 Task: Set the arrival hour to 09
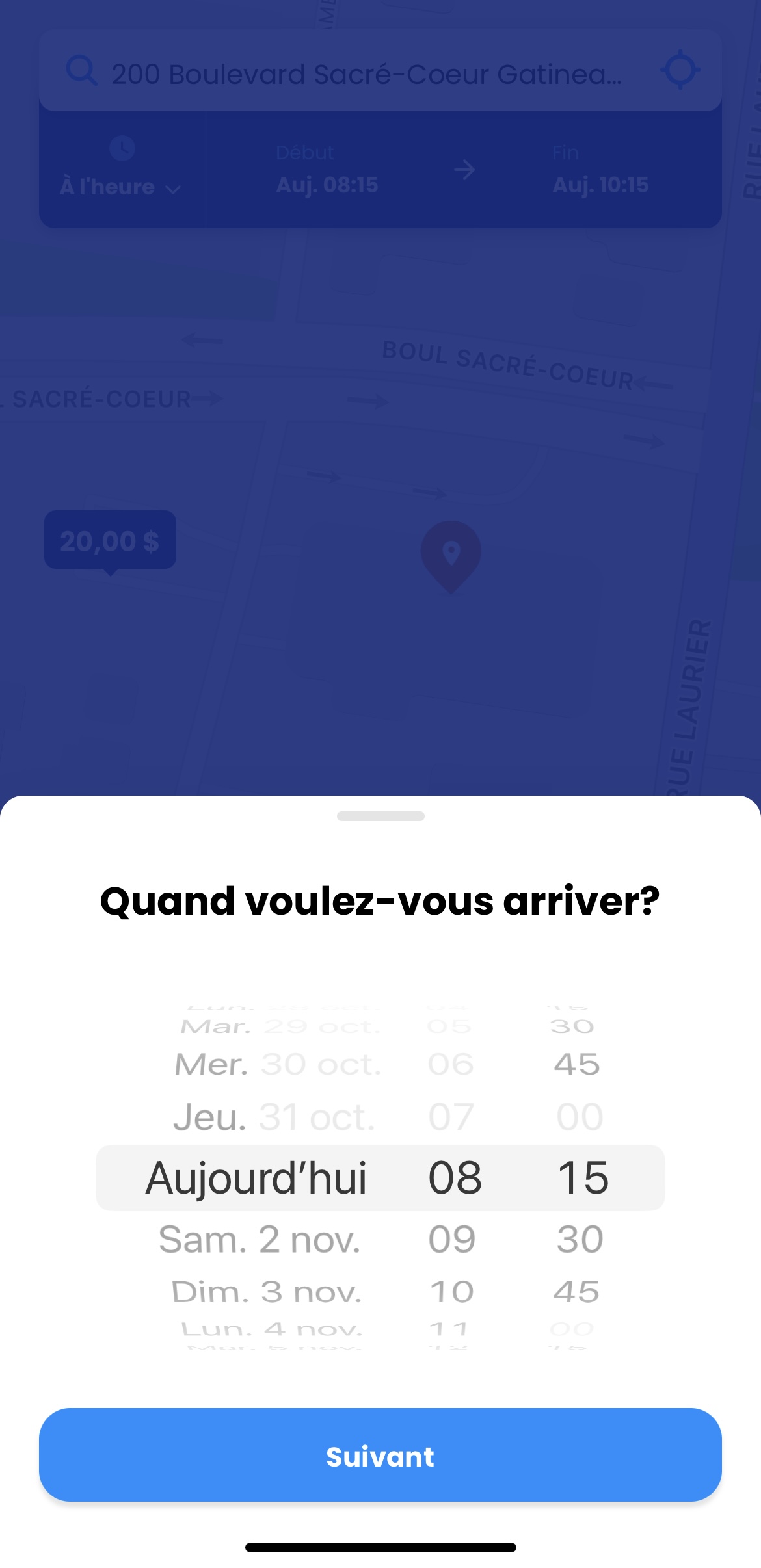[x=452, y=1239]
